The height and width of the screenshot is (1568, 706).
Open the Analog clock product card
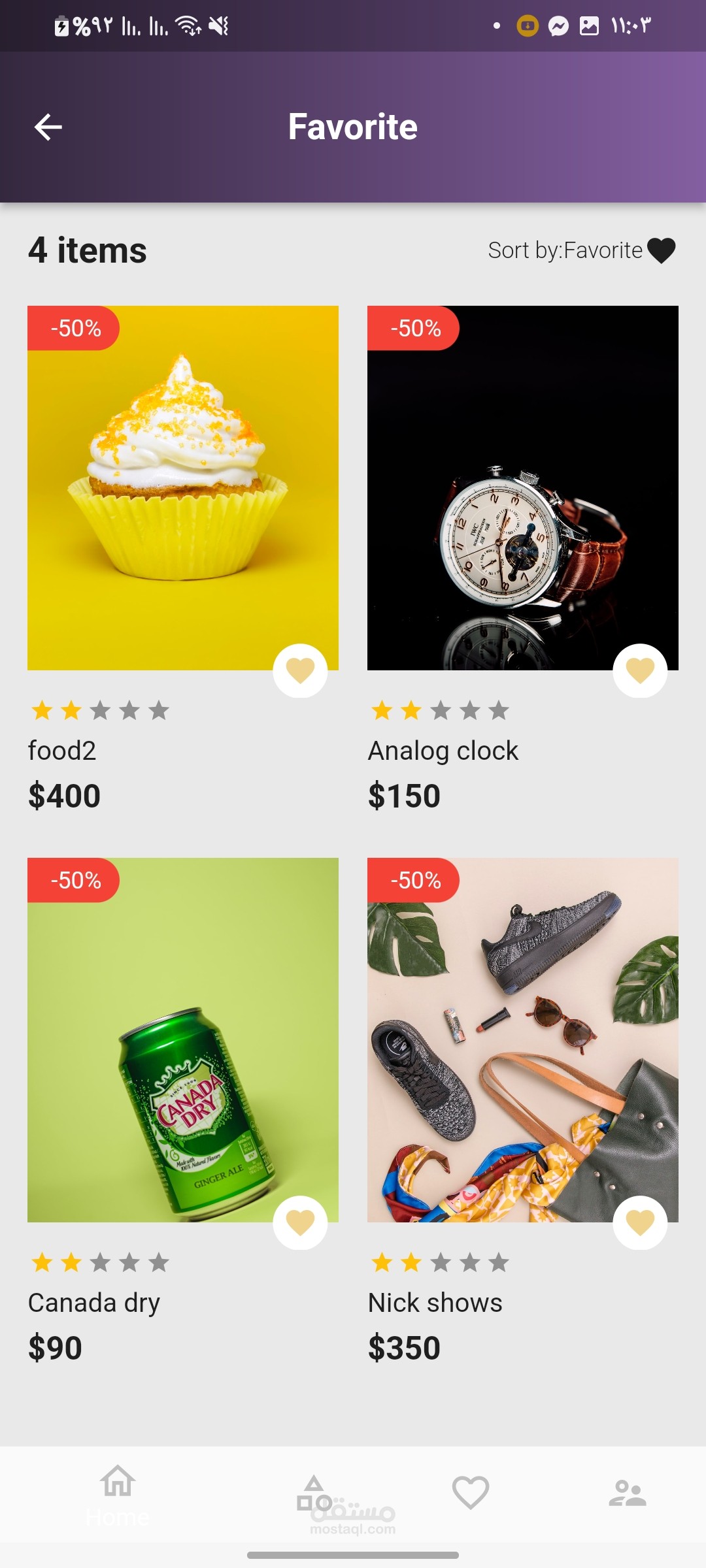[x=522, y=487]
